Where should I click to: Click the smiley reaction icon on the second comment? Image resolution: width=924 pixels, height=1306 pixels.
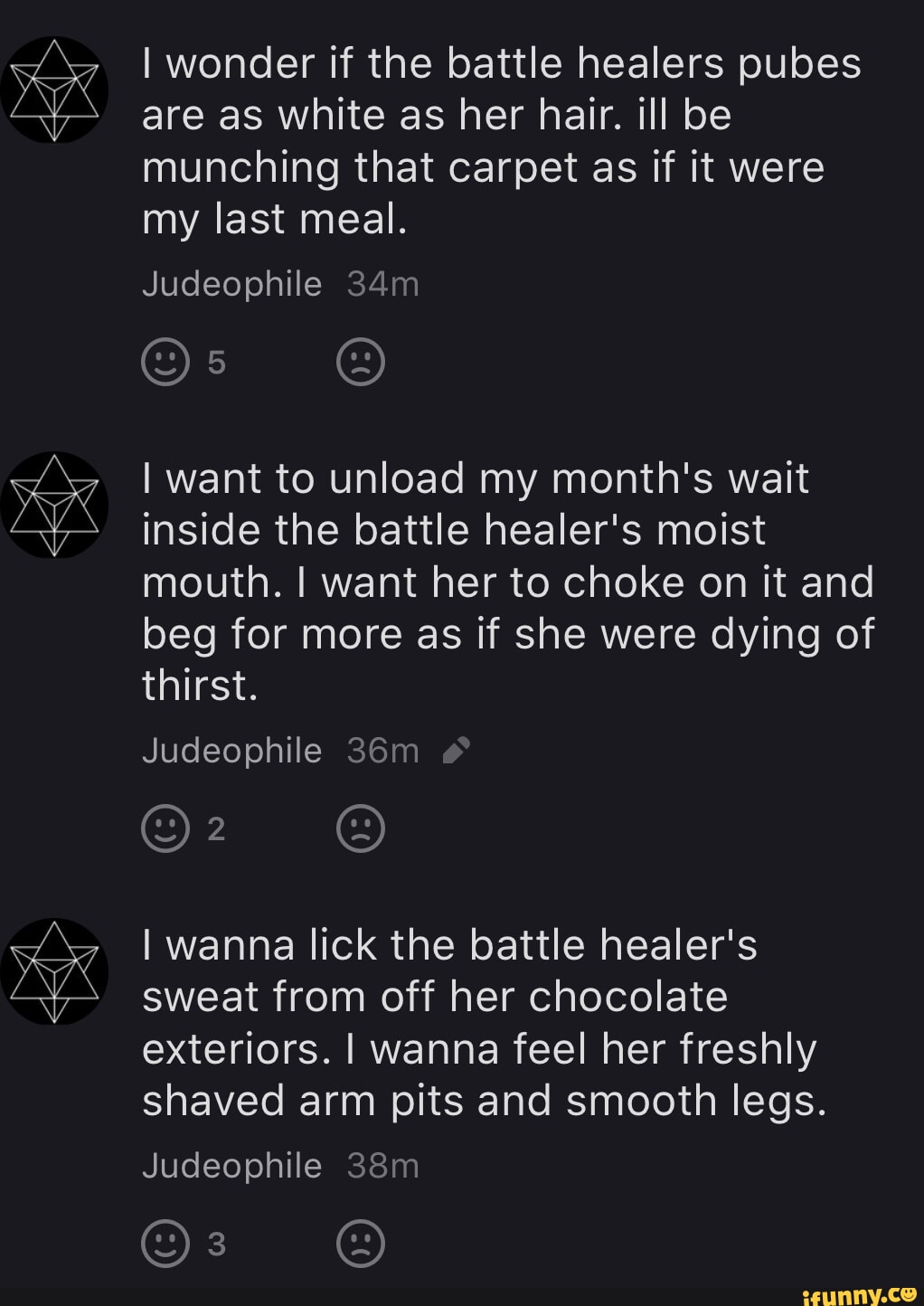point(164,828)
